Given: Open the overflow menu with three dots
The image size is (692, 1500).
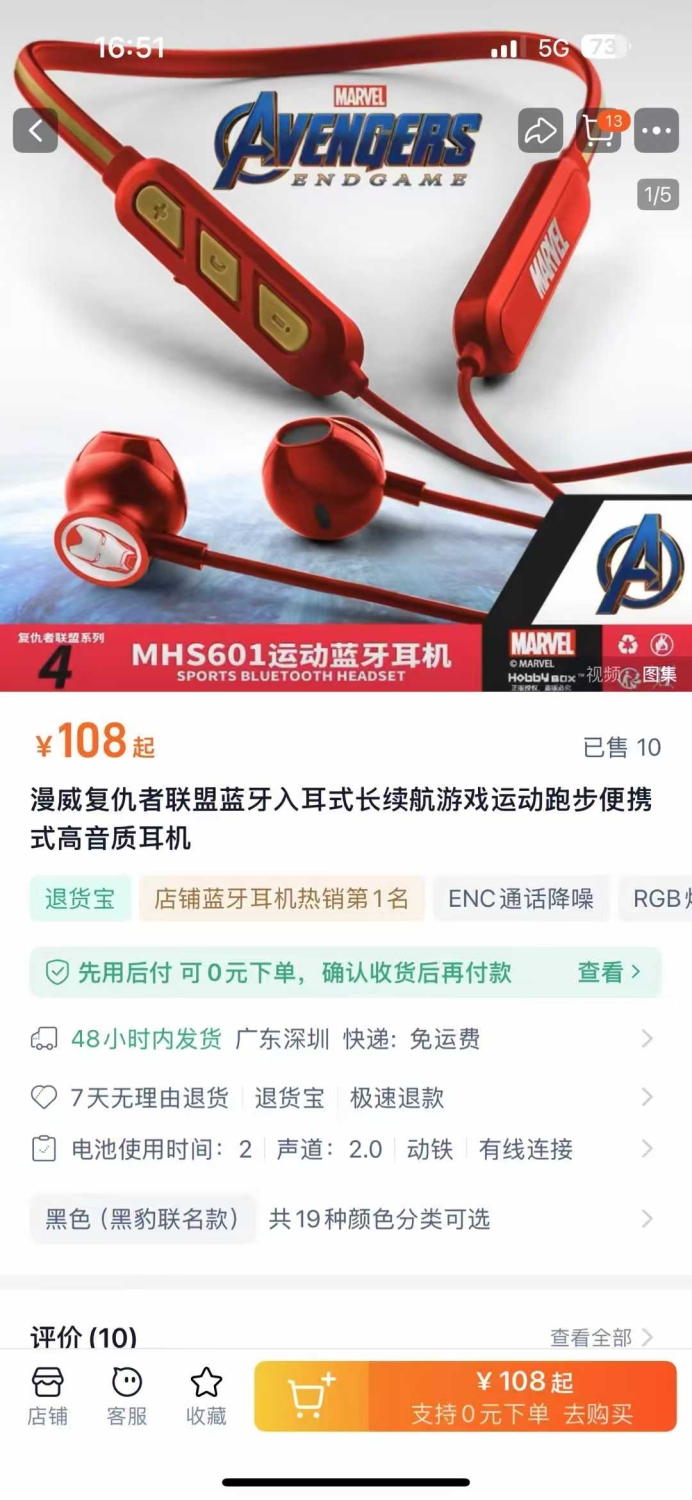Looking at the screenshot, I should pyautogui.click(x=656, y=130).
